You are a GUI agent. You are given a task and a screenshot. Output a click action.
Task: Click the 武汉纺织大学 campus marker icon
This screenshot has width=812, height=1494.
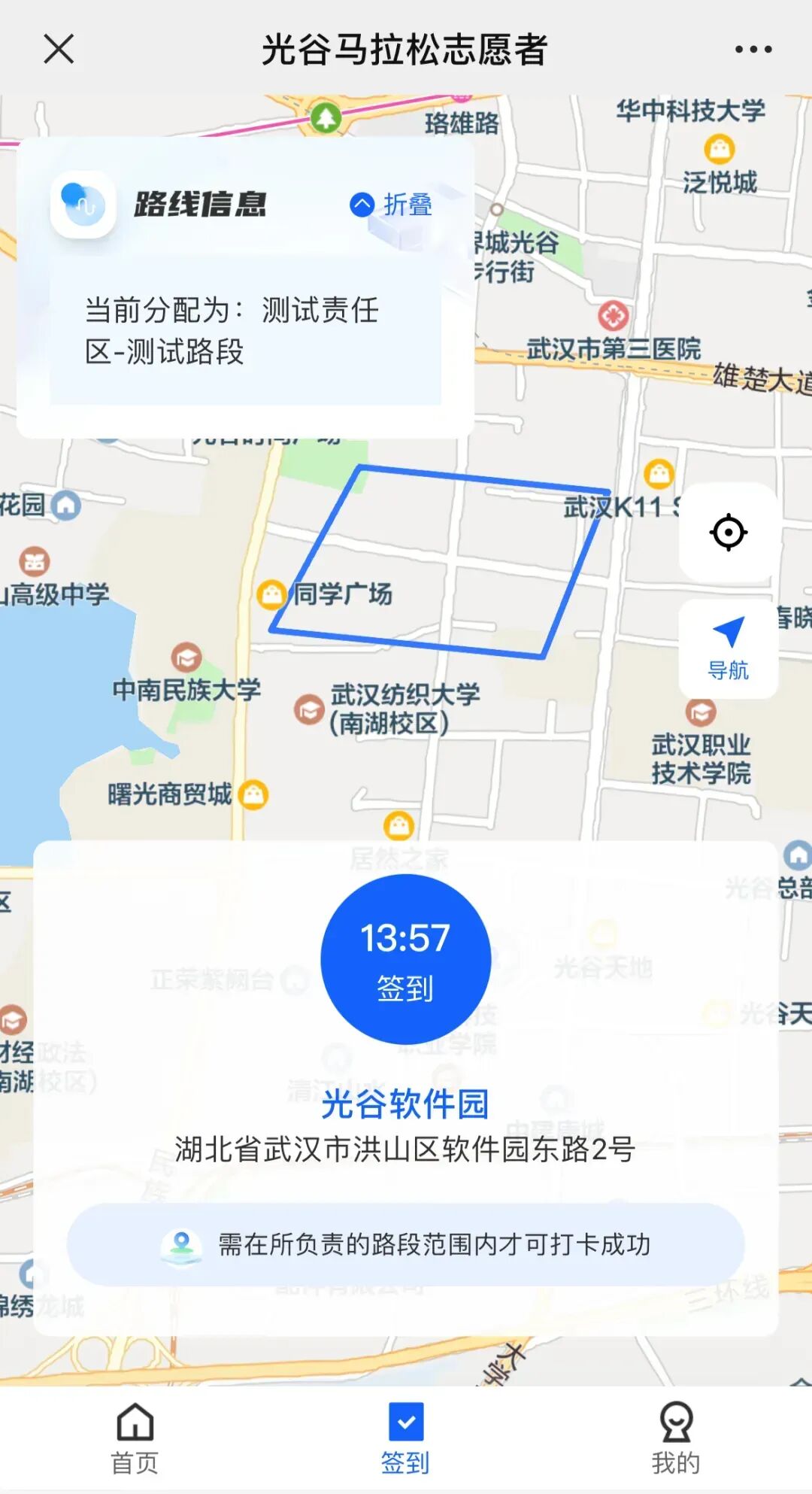coord(311,709)
